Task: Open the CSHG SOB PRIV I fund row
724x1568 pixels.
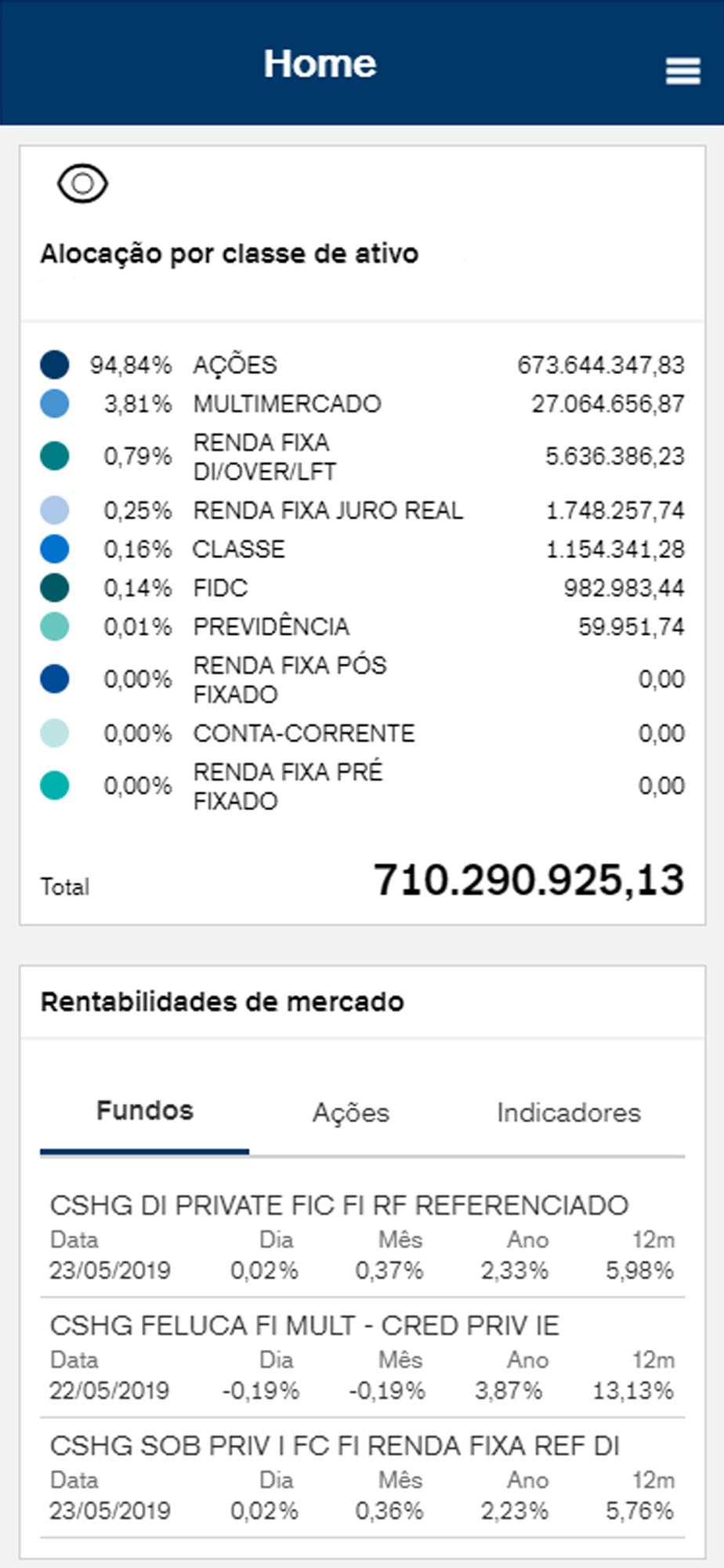Action: [x=362, y=1478]
